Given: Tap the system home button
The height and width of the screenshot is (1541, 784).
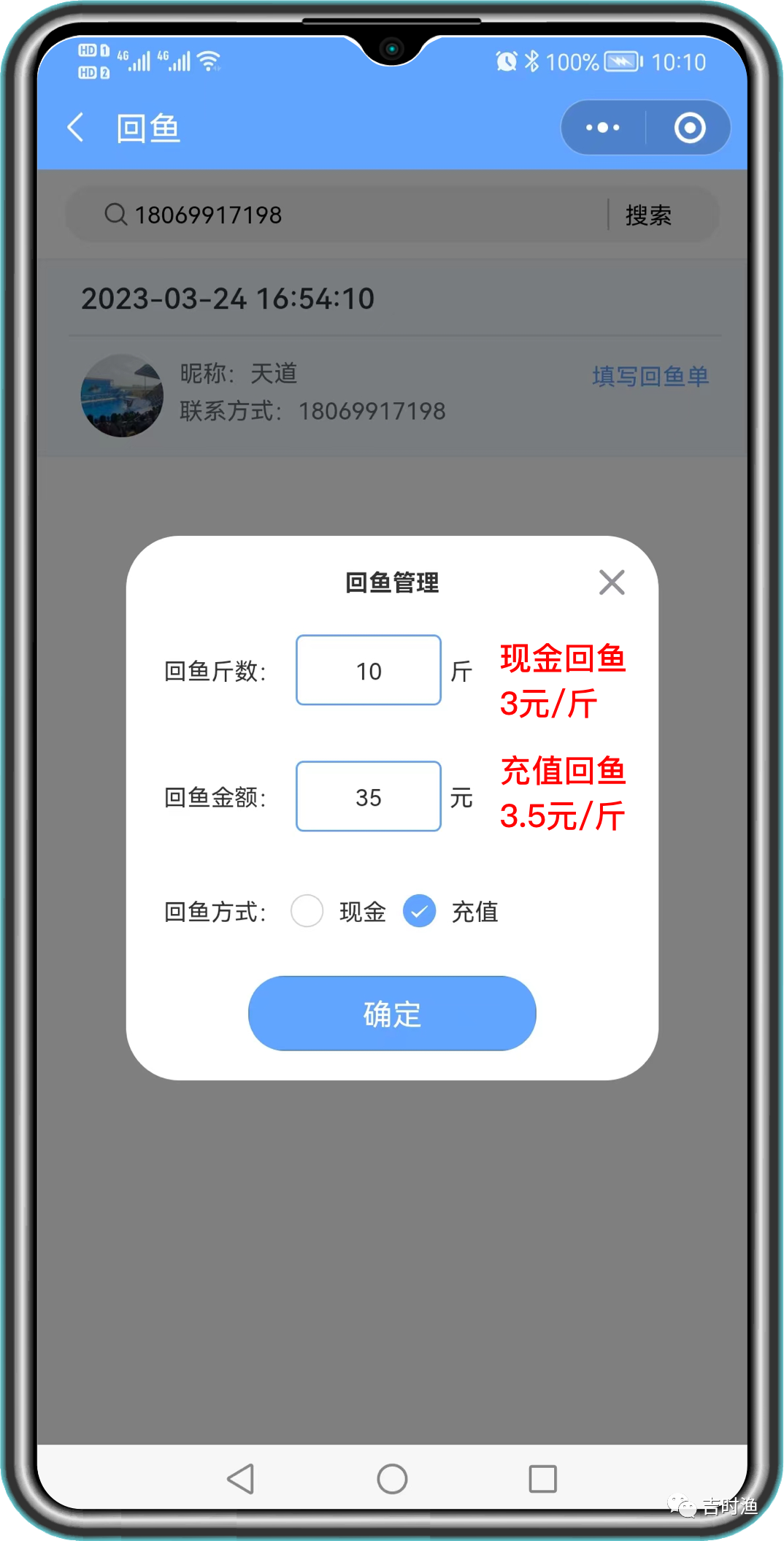Looking at the screenshot, I should [x=392, y=1479].
